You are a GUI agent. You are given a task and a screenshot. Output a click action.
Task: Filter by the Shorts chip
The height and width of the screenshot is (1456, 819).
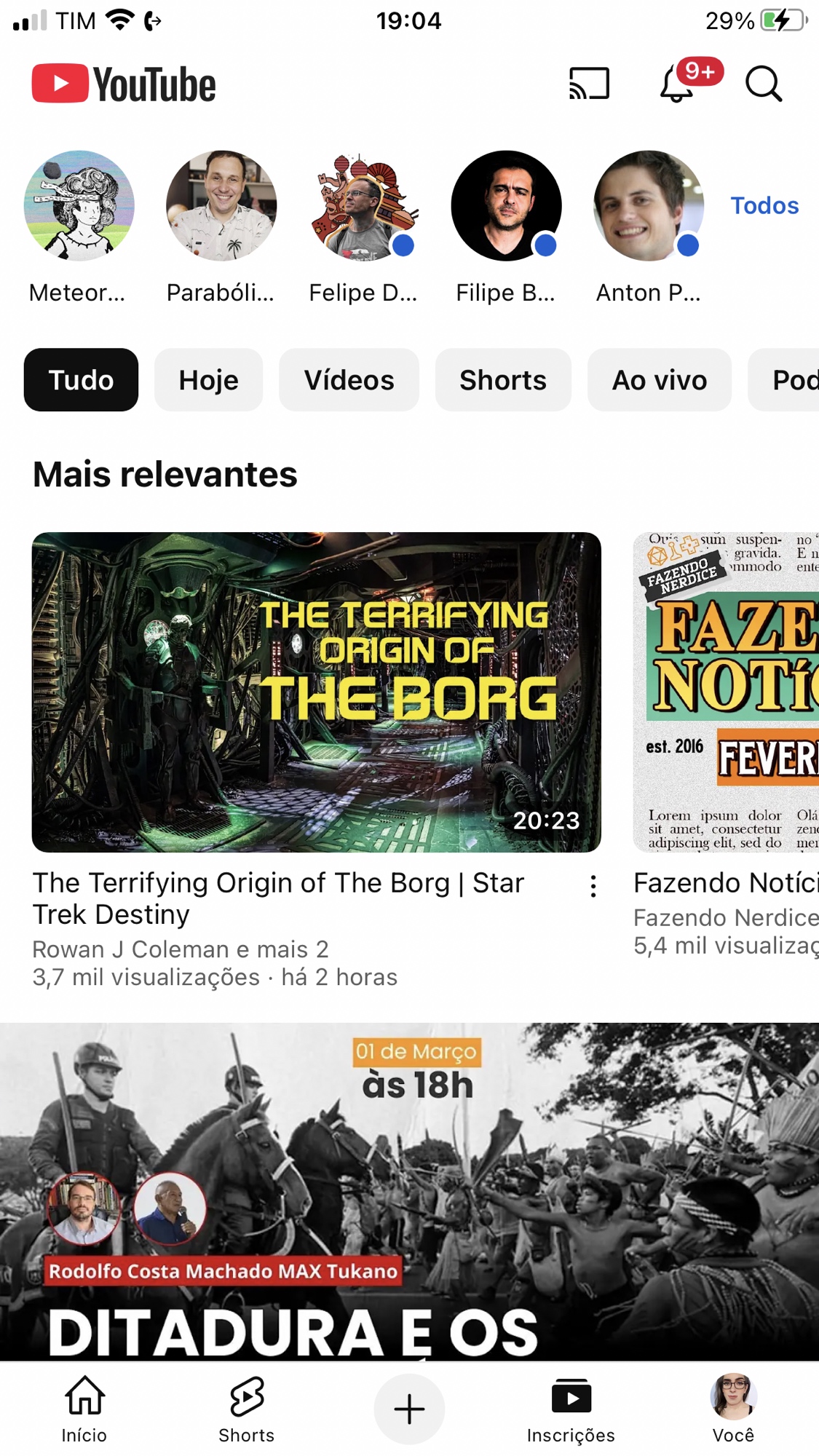(503, 380)
